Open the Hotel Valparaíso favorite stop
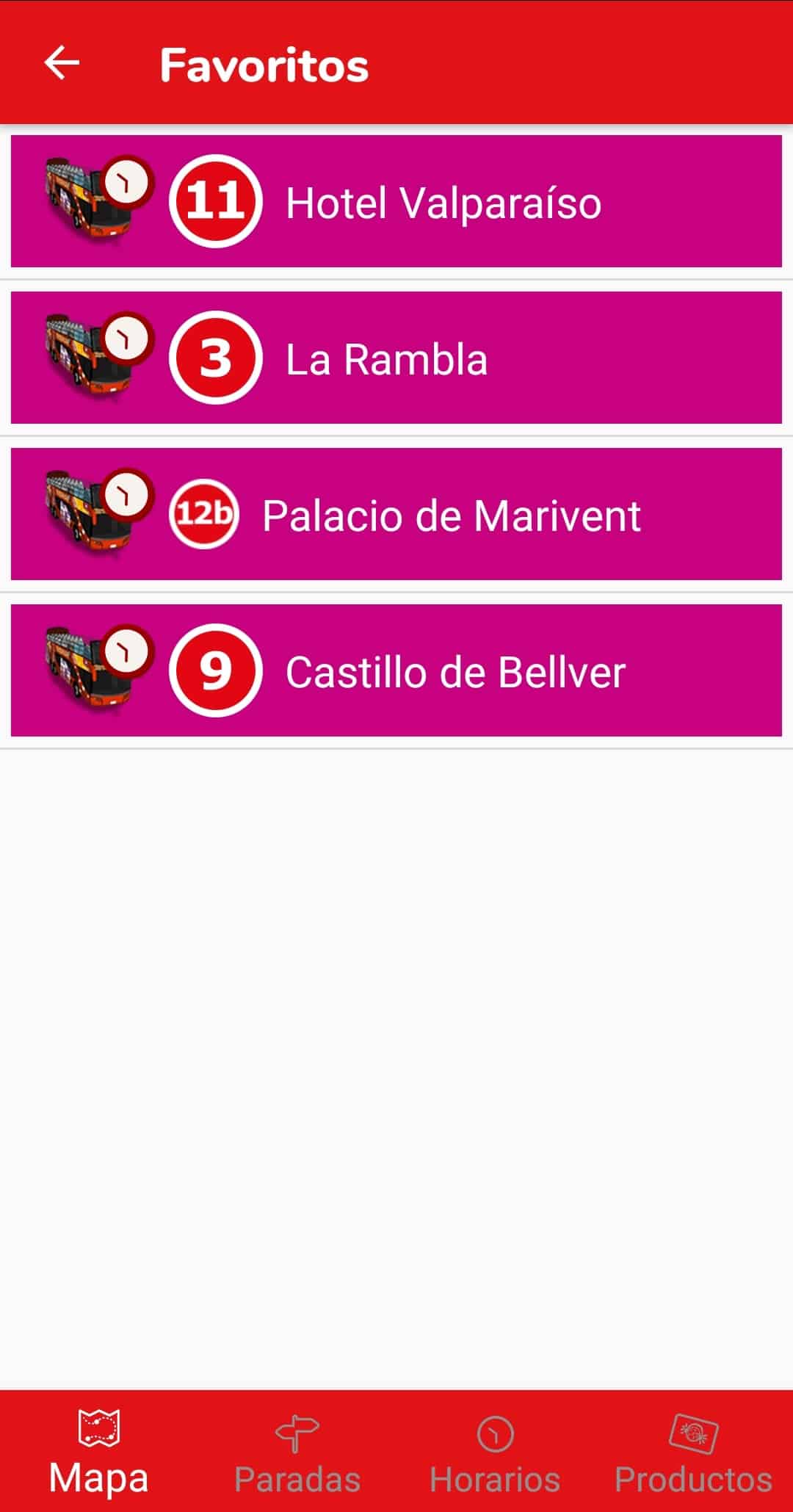The image size is (793, 1512). click(x=396, y=202)
